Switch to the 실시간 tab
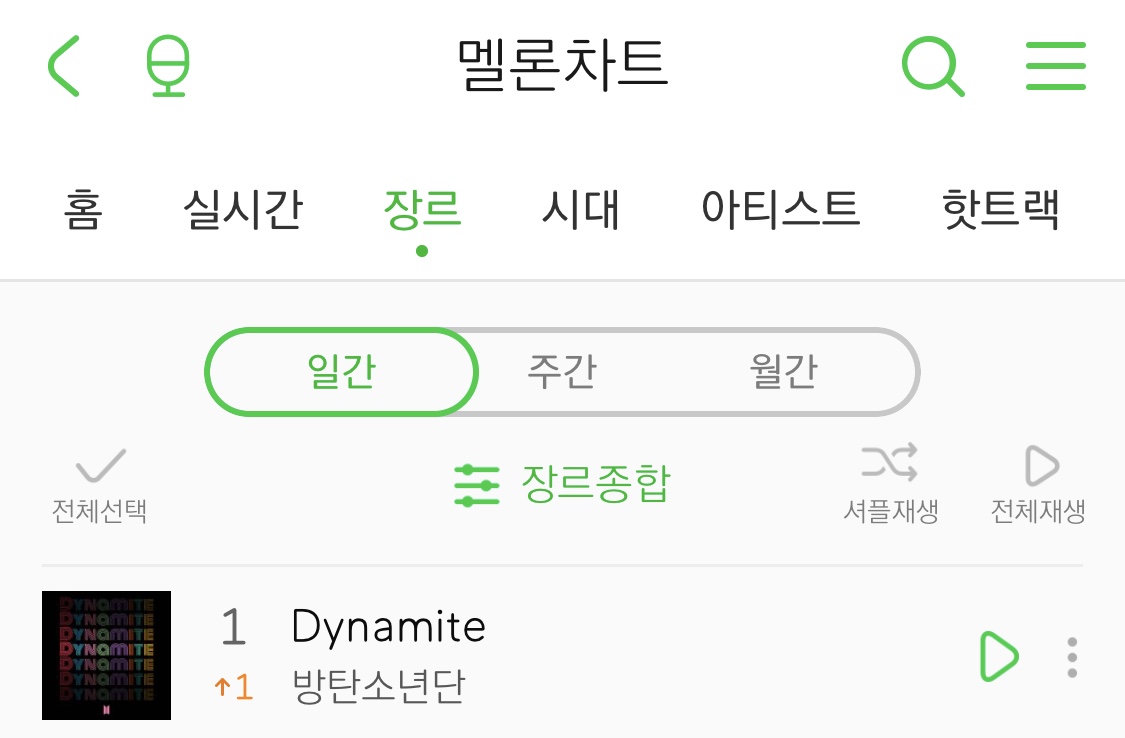1125x738 pixels. coord(242,210)
